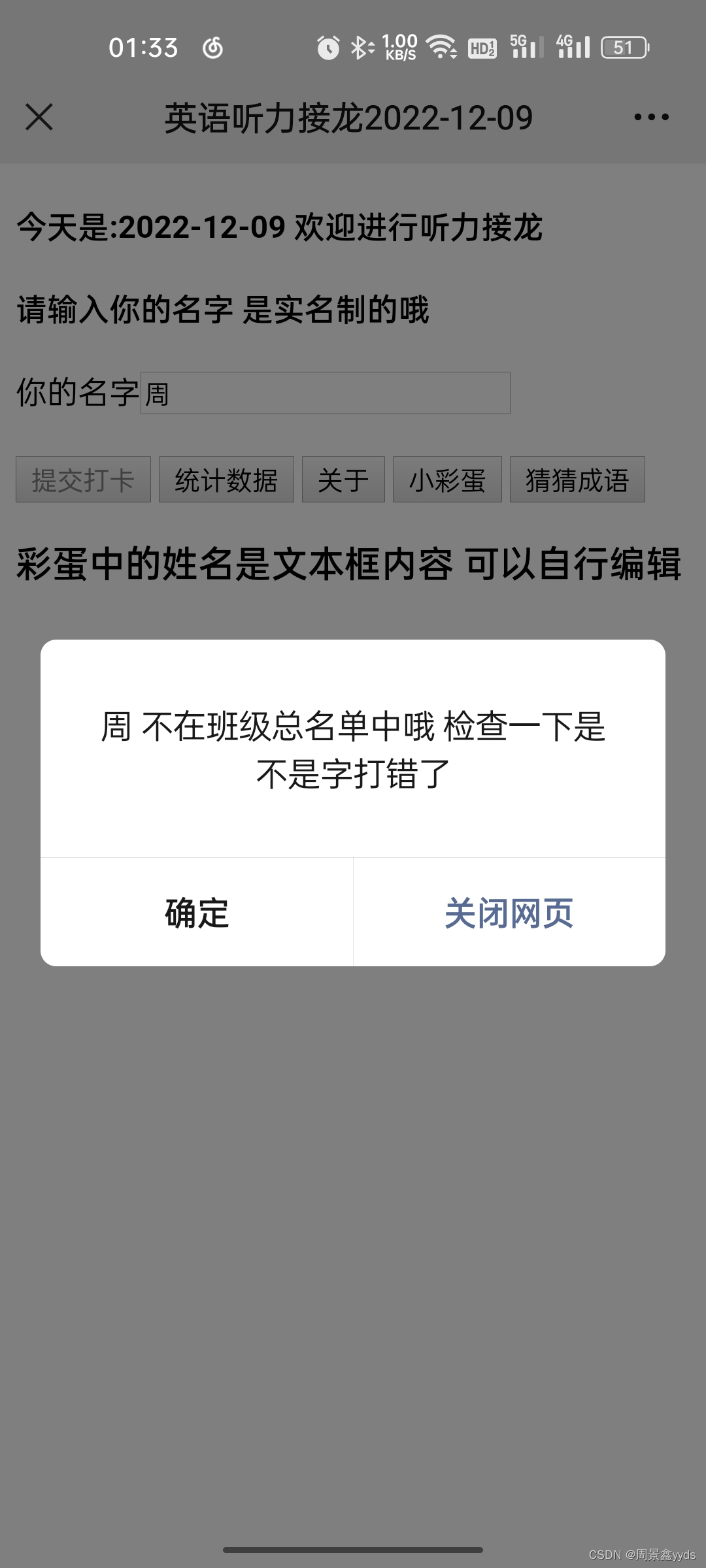Start 猜猜成语 idiom guessing

click(x=577, y=480)
